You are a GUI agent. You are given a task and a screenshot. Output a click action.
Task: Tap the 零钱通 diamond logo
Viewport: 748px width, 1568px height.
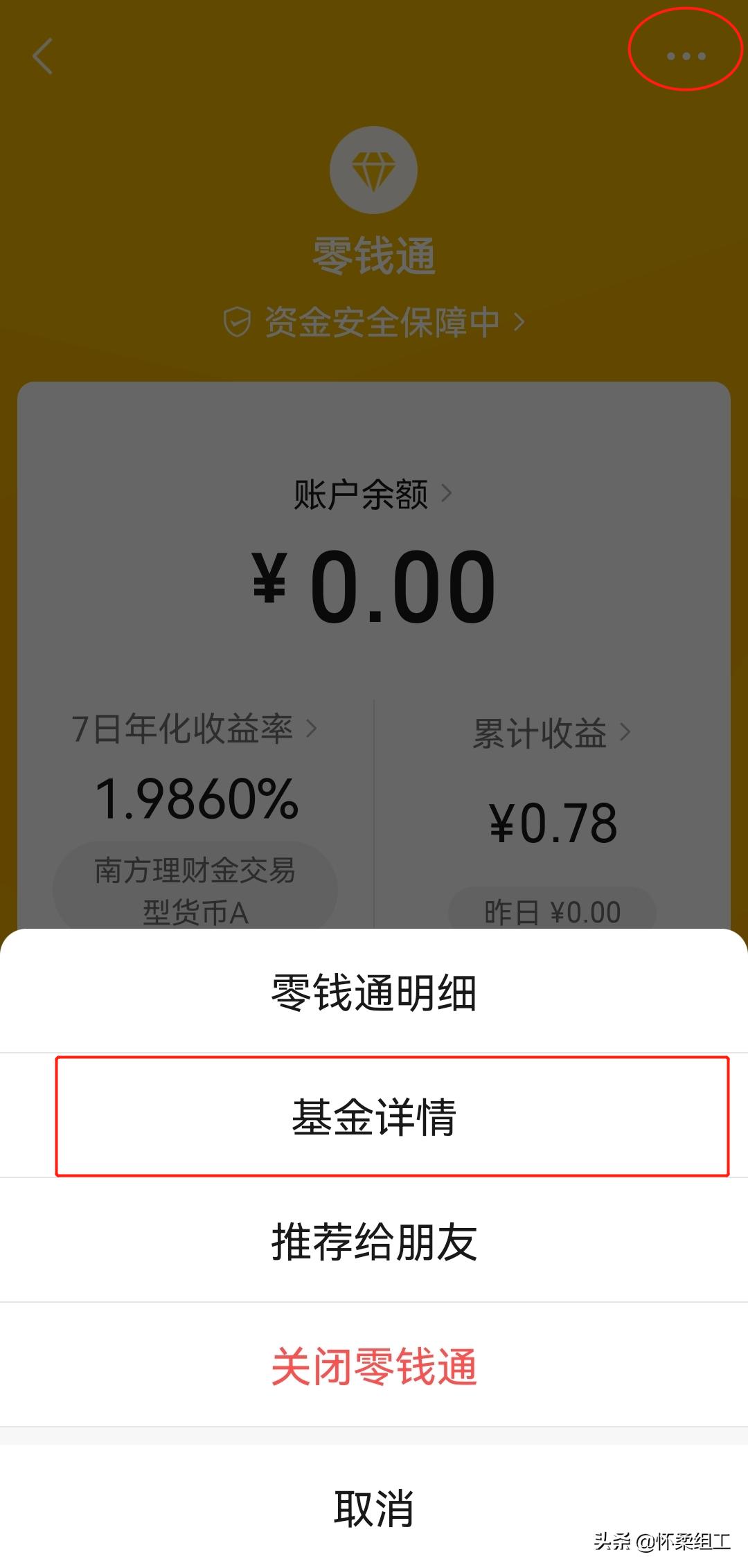[x=374, y=171]
